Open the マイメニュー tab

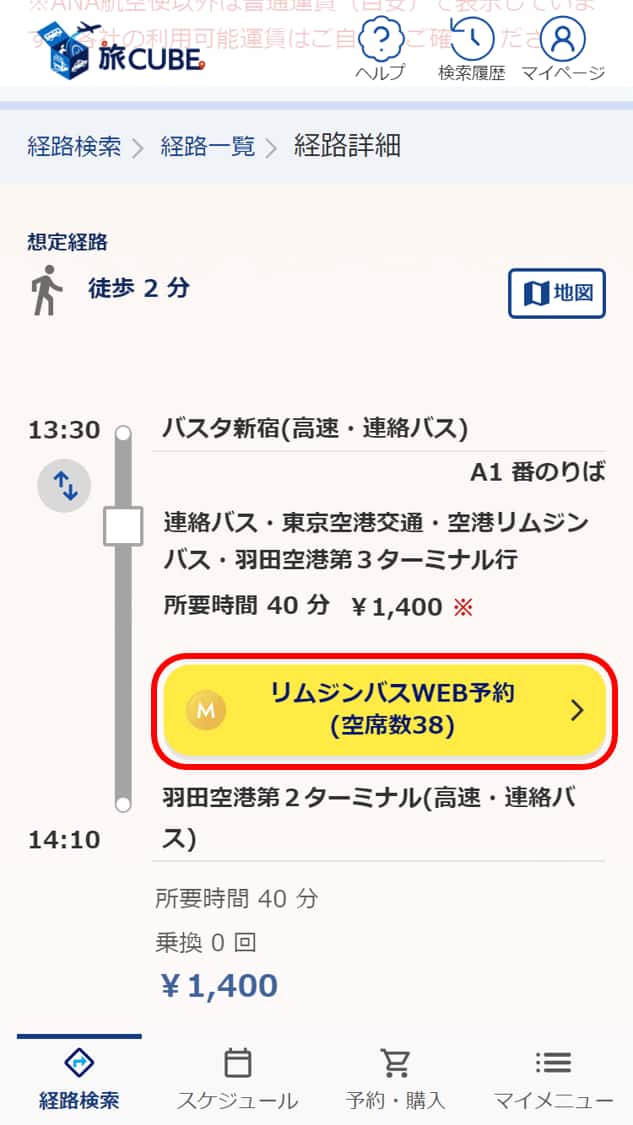553,1080
